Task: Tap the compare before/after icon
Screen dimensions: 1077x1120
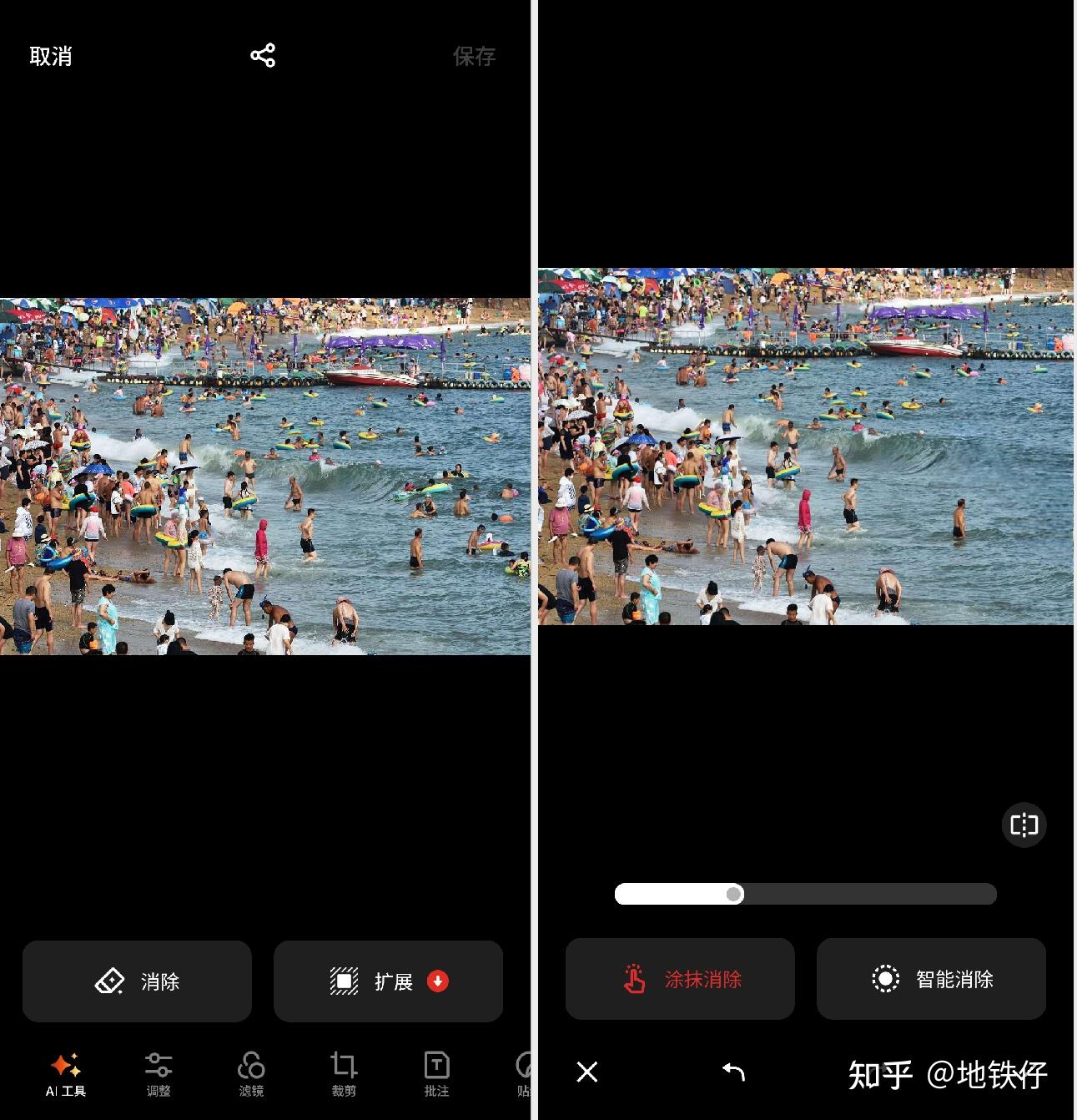Action: tap(1024, 825)
